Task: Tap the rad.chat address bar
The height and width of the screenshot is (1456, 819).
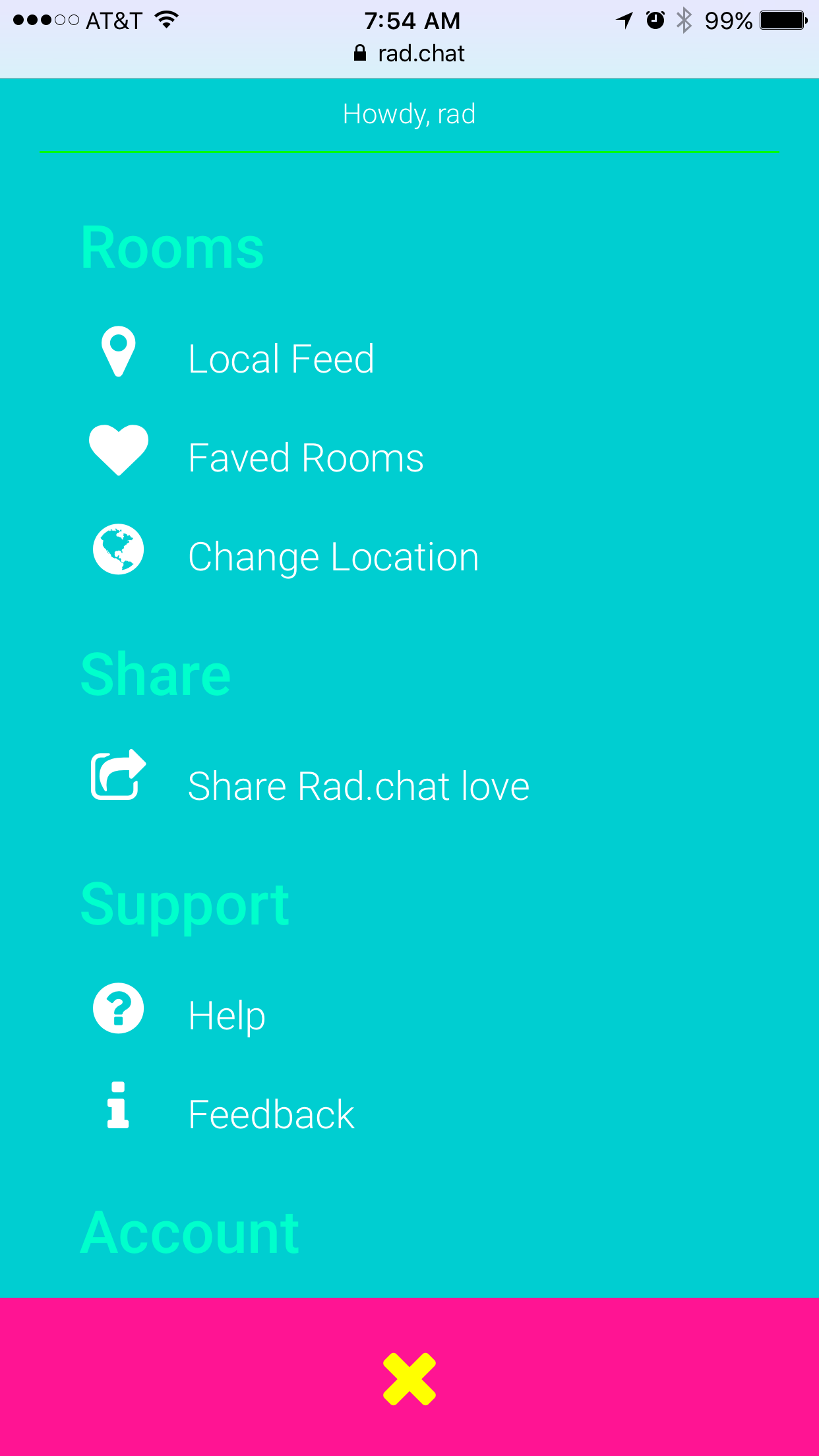Action: 409,53
